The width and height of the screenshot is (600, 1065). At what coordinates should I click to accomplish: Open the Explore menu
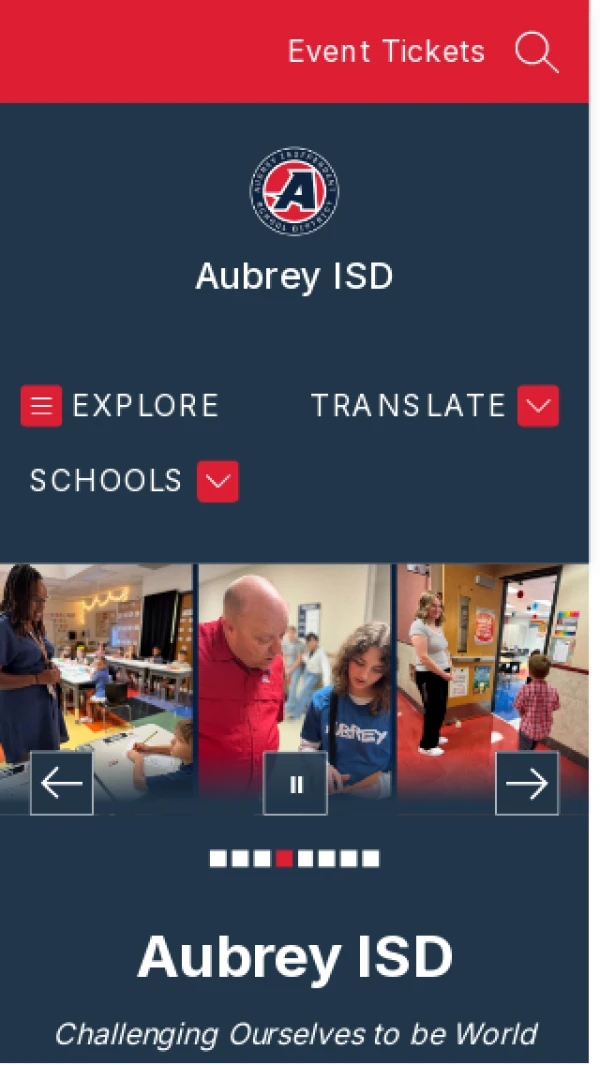42,405
